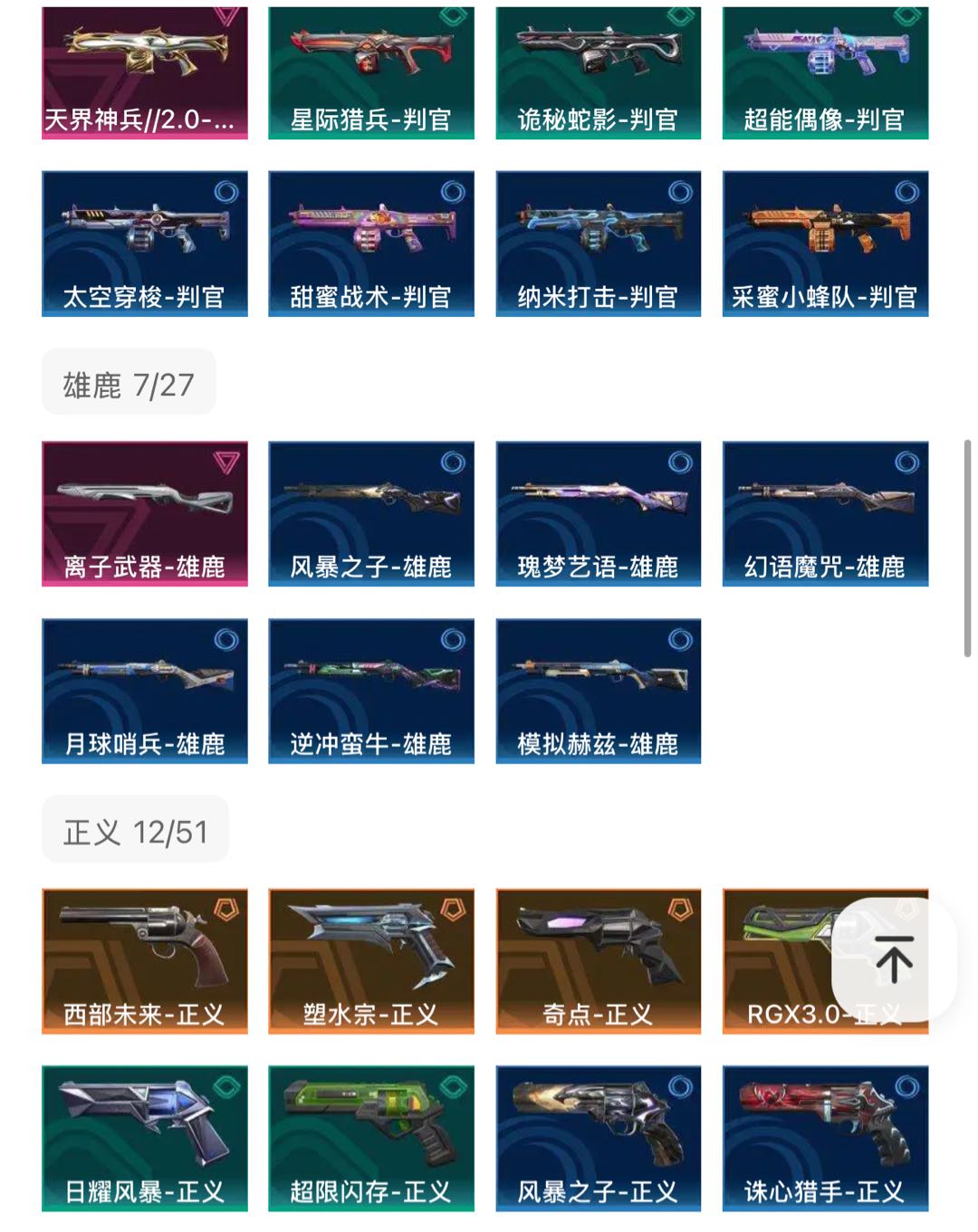
Task: View the 瑰梦艺语-雄鹿 skin
Action: pos(599,513)
